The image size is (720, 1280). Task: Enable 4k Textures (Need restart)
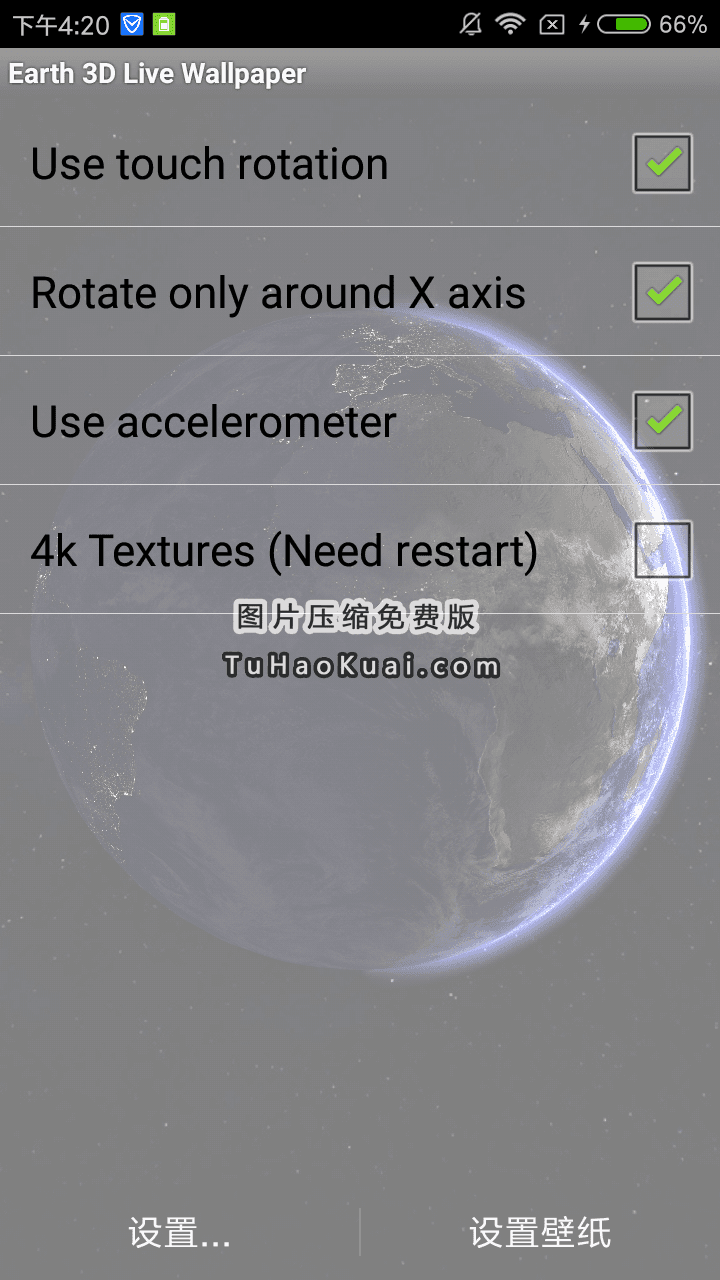pos(662,550)
